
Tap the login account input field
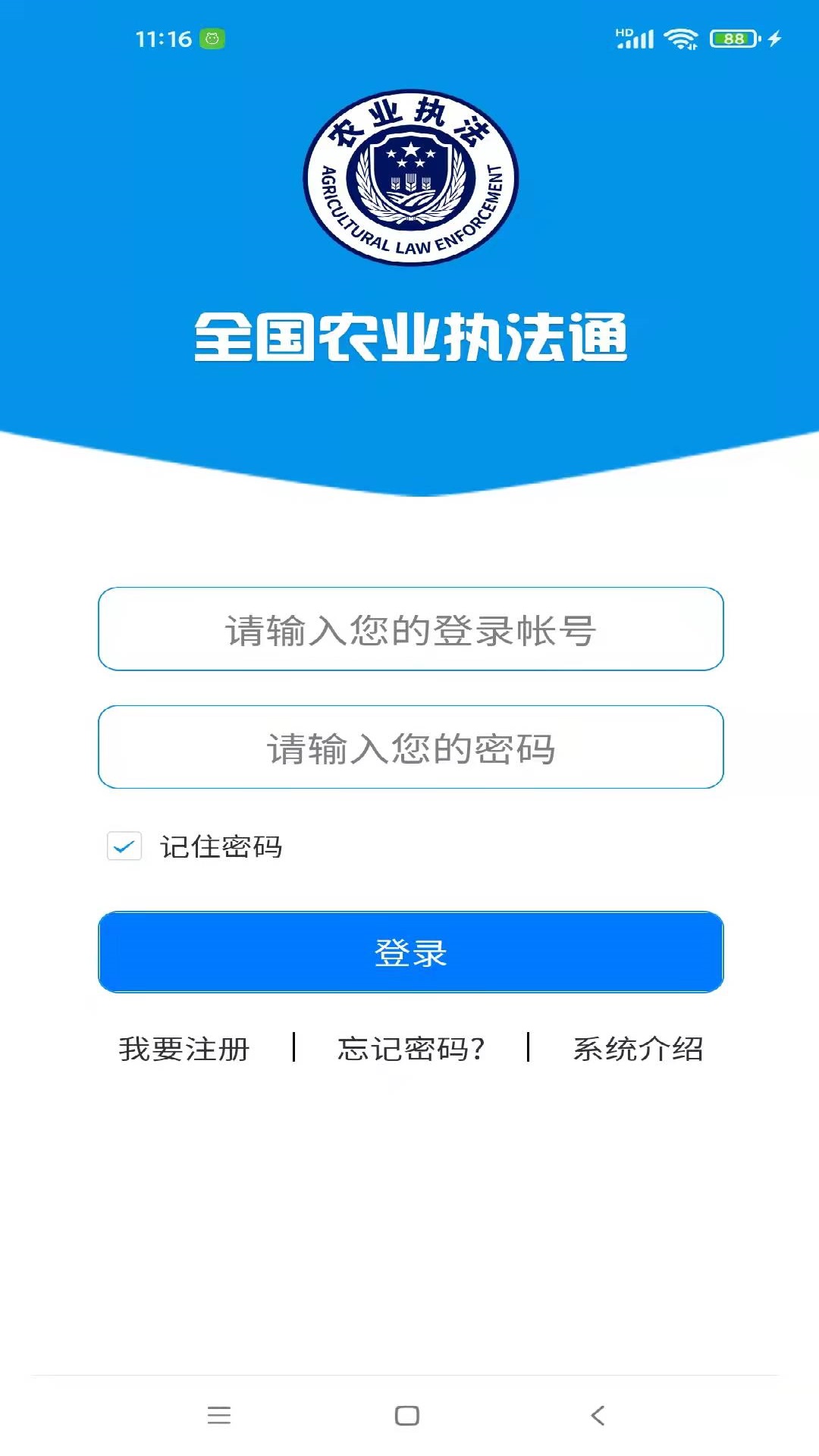410,629
